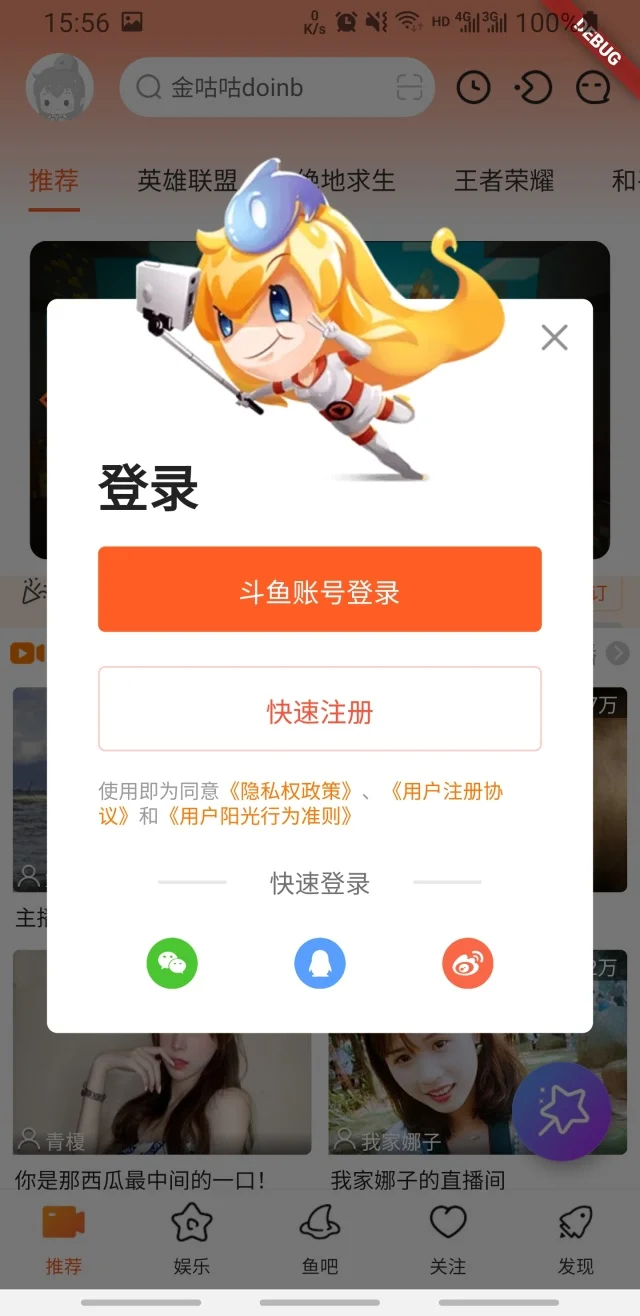This screenshot has width=640, height=1316.
Task: Switch to 英雄联盟 tab
Action: (x=187, y=180)
